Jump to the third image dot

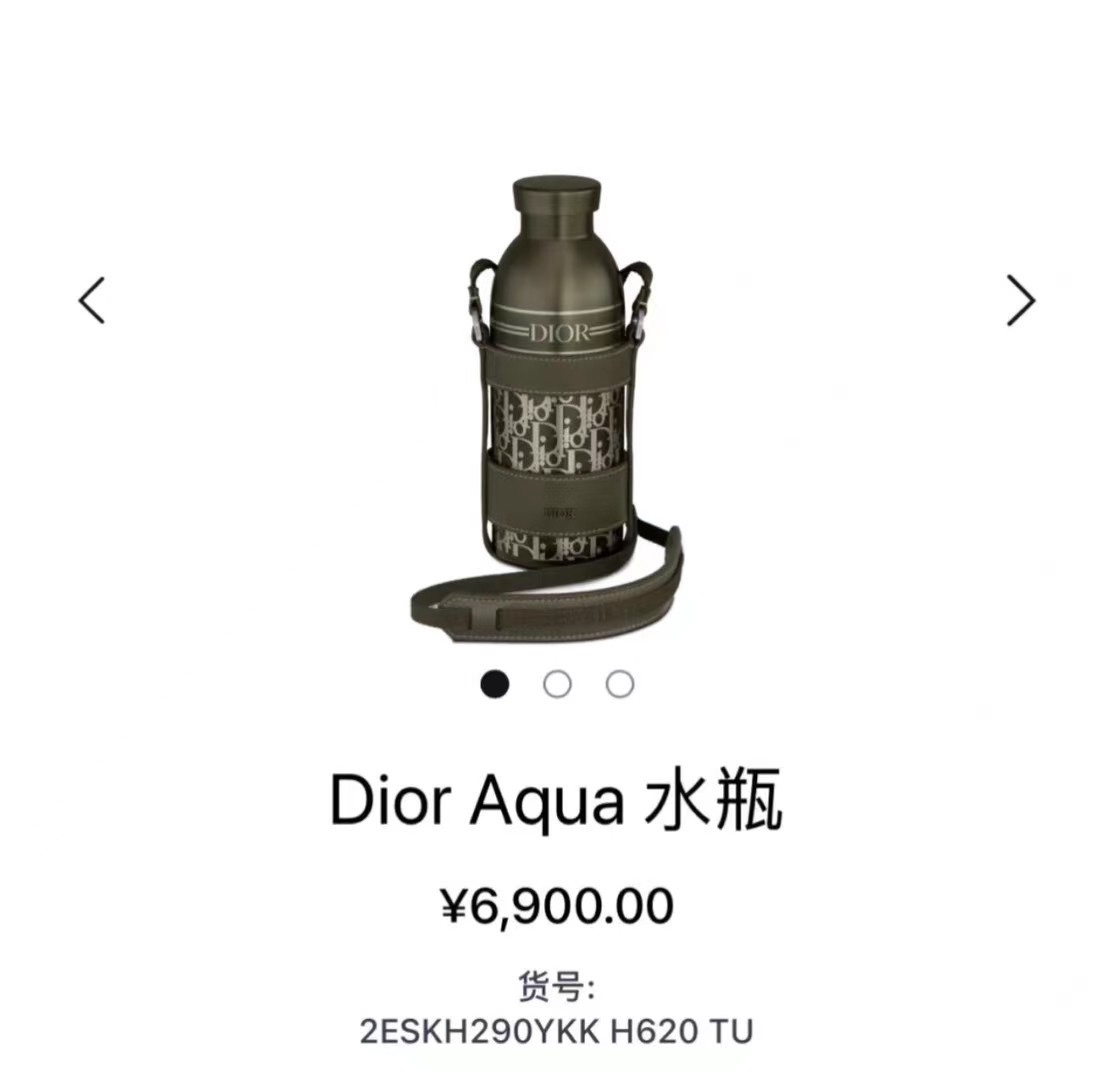click(620, 684)
